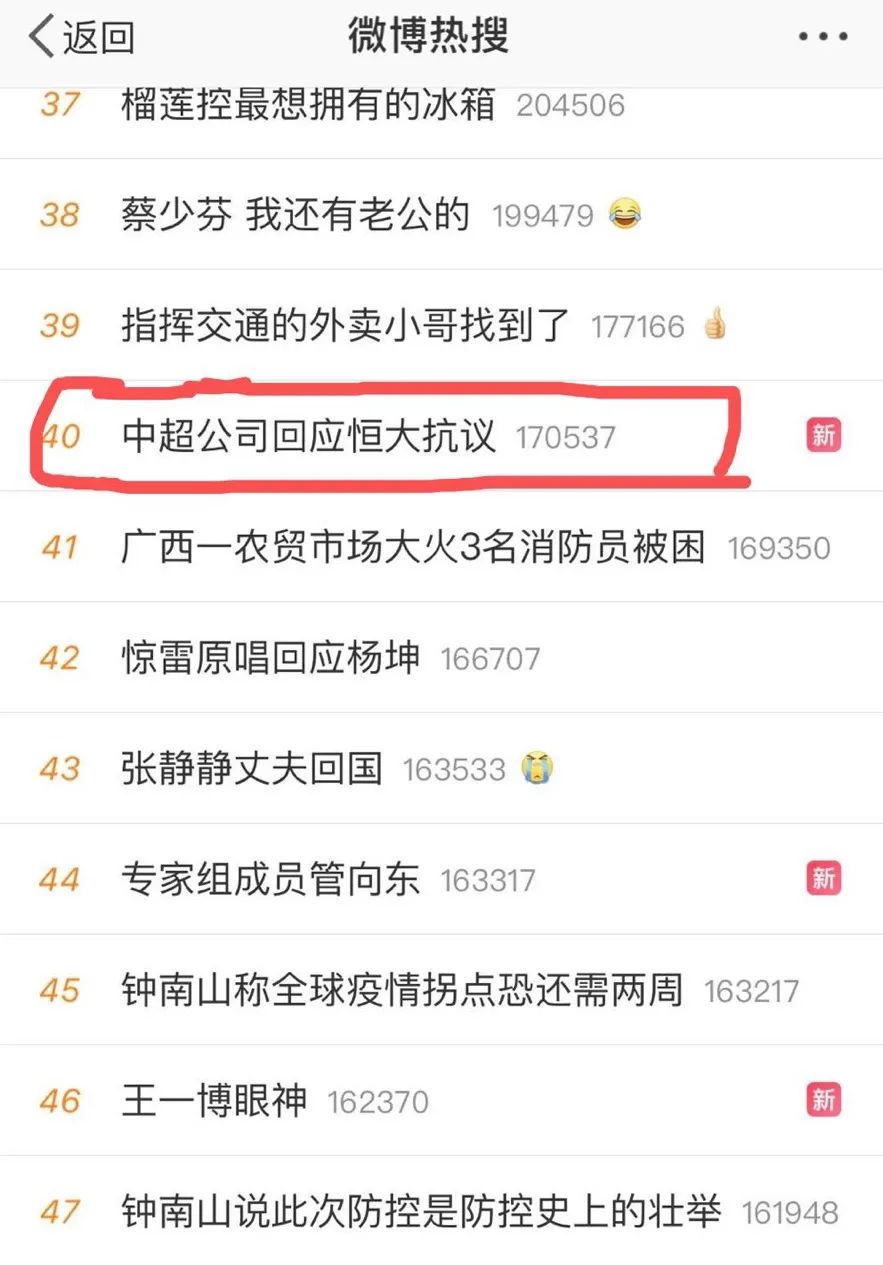Open topic 指挥交通的外卖小哥找到了
Viewport: 883px width, 1265px height.
coord(345,325)
